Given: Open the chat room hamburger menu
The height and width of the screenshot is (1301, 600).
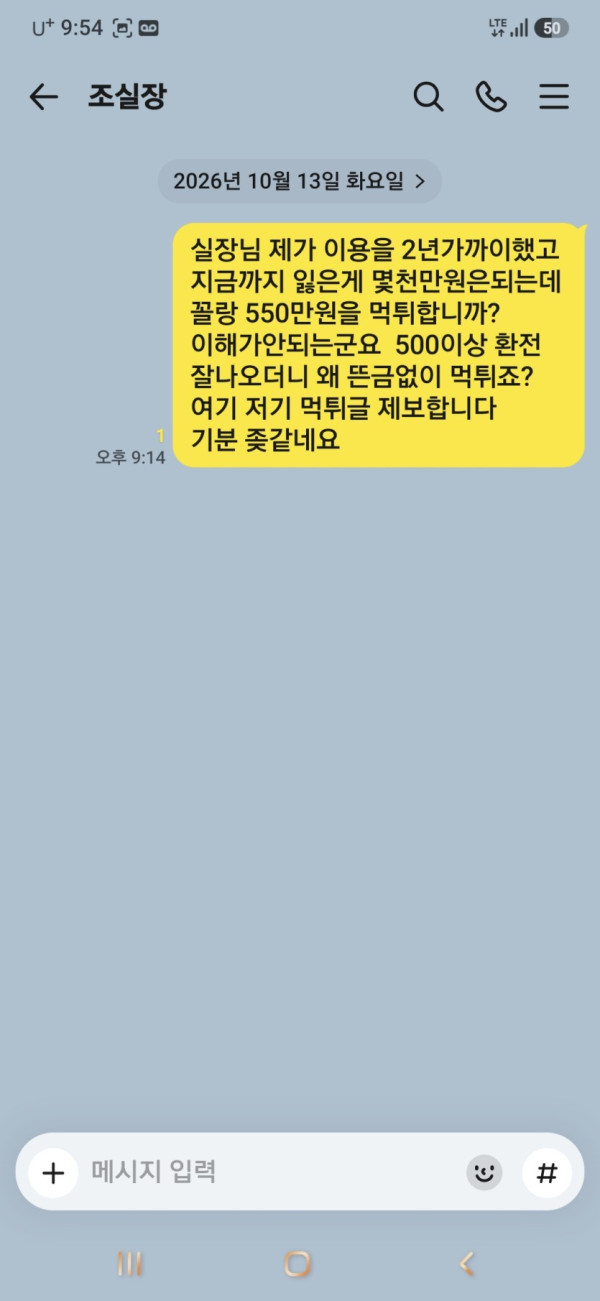Looking at the screenshot, I should (x=554, y=97).
